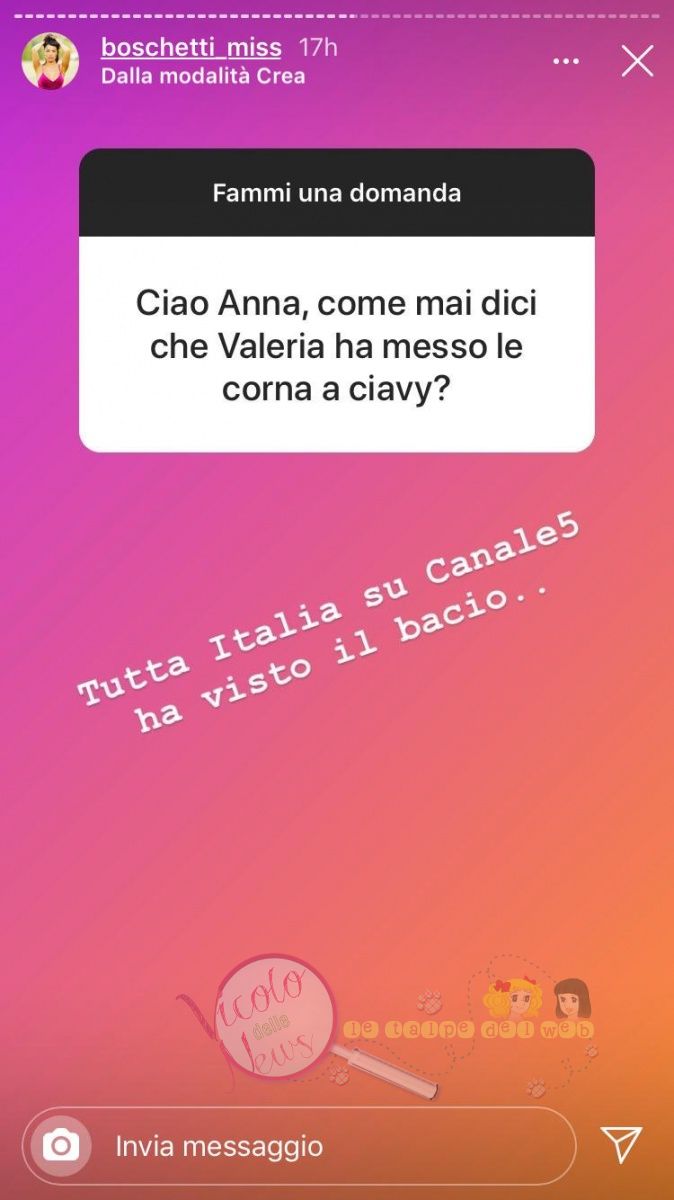Share this story via paper plane icon
Viewport: 674px width, 1200px height.
pyautogui.click(x=620, y=1144)
